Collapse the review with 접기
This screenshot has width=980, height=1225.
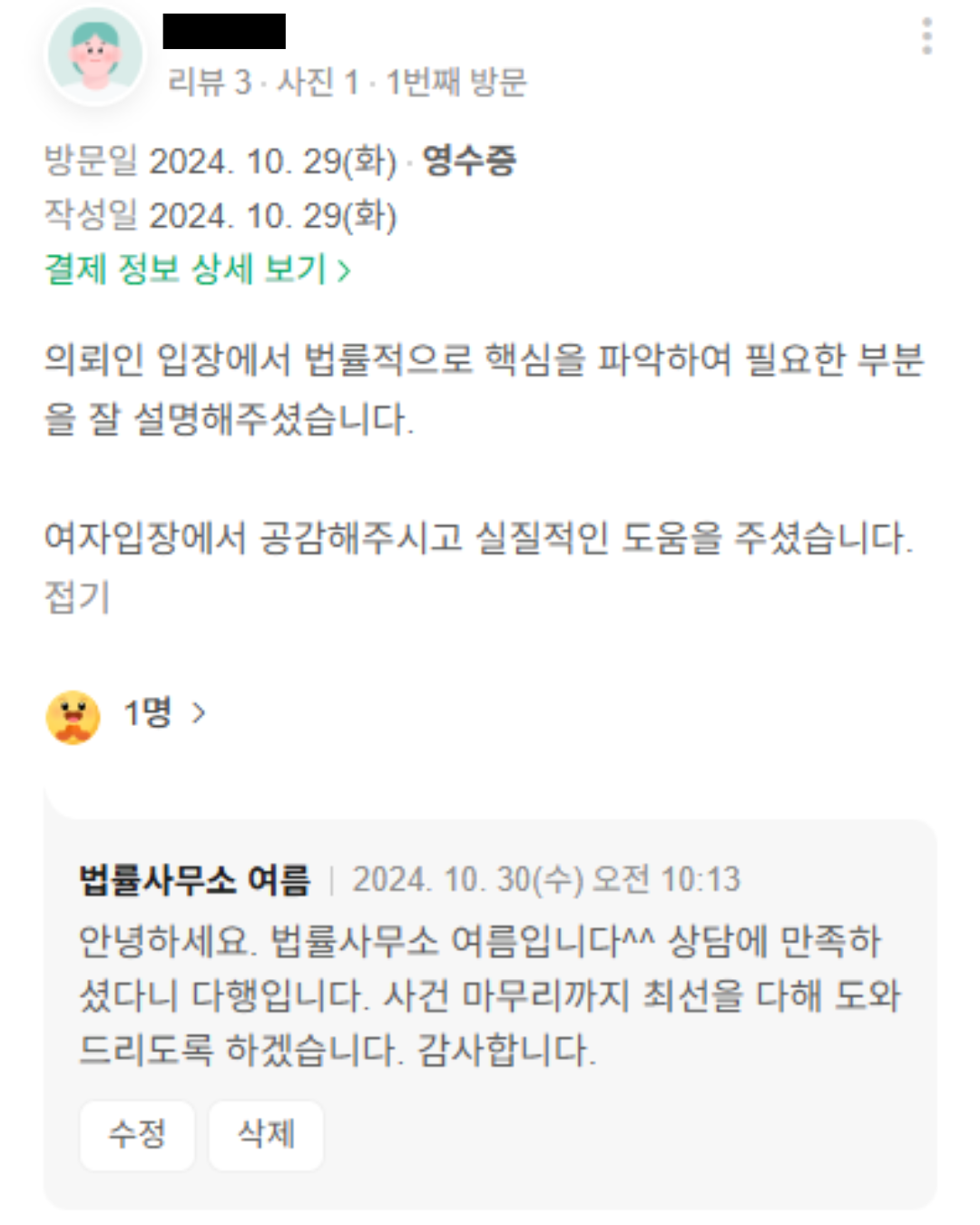(x=77, y=597)
